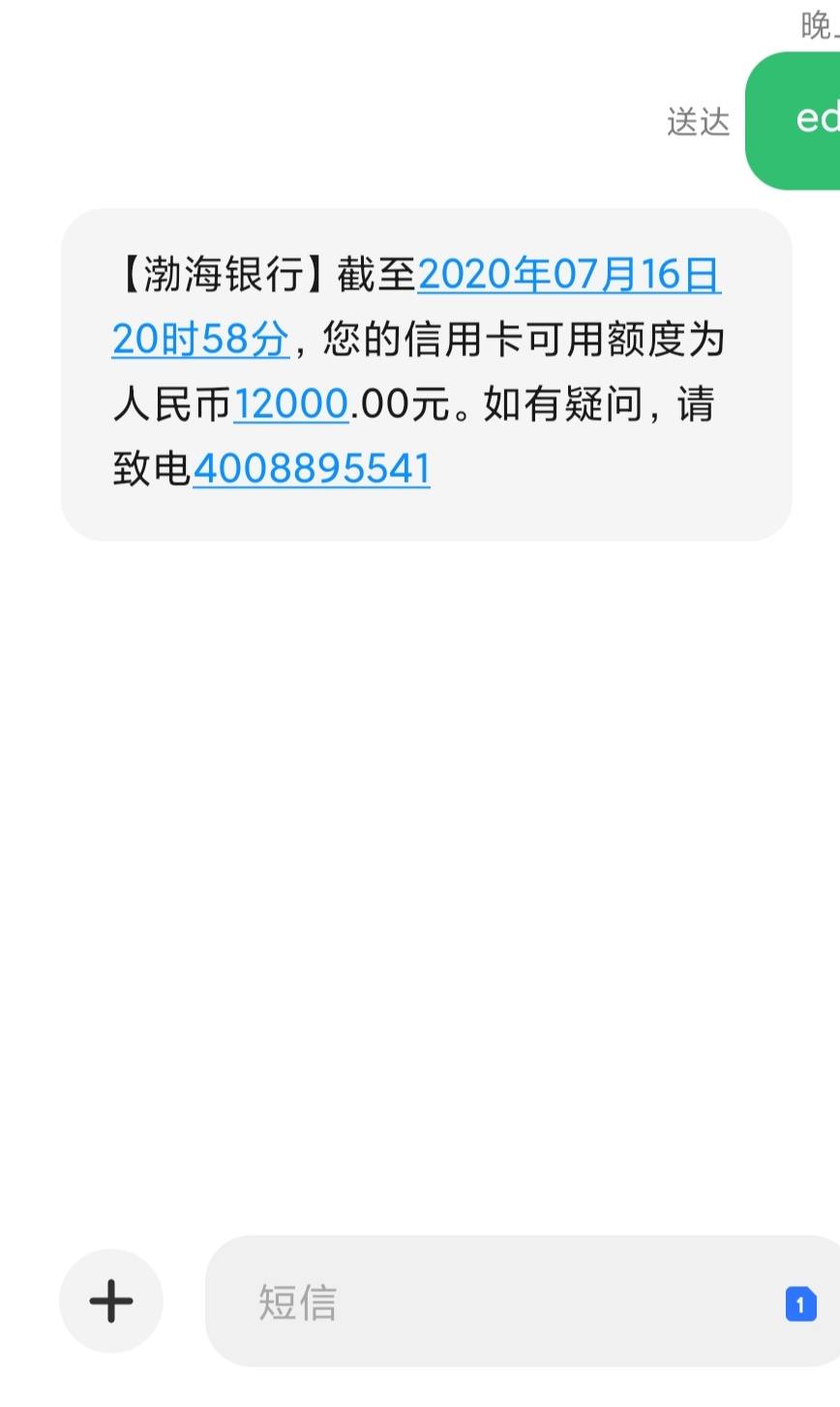The width and height of the screenshot is (840, 1407).
Task: Tap the linked amount 12000
Action: 290,404
